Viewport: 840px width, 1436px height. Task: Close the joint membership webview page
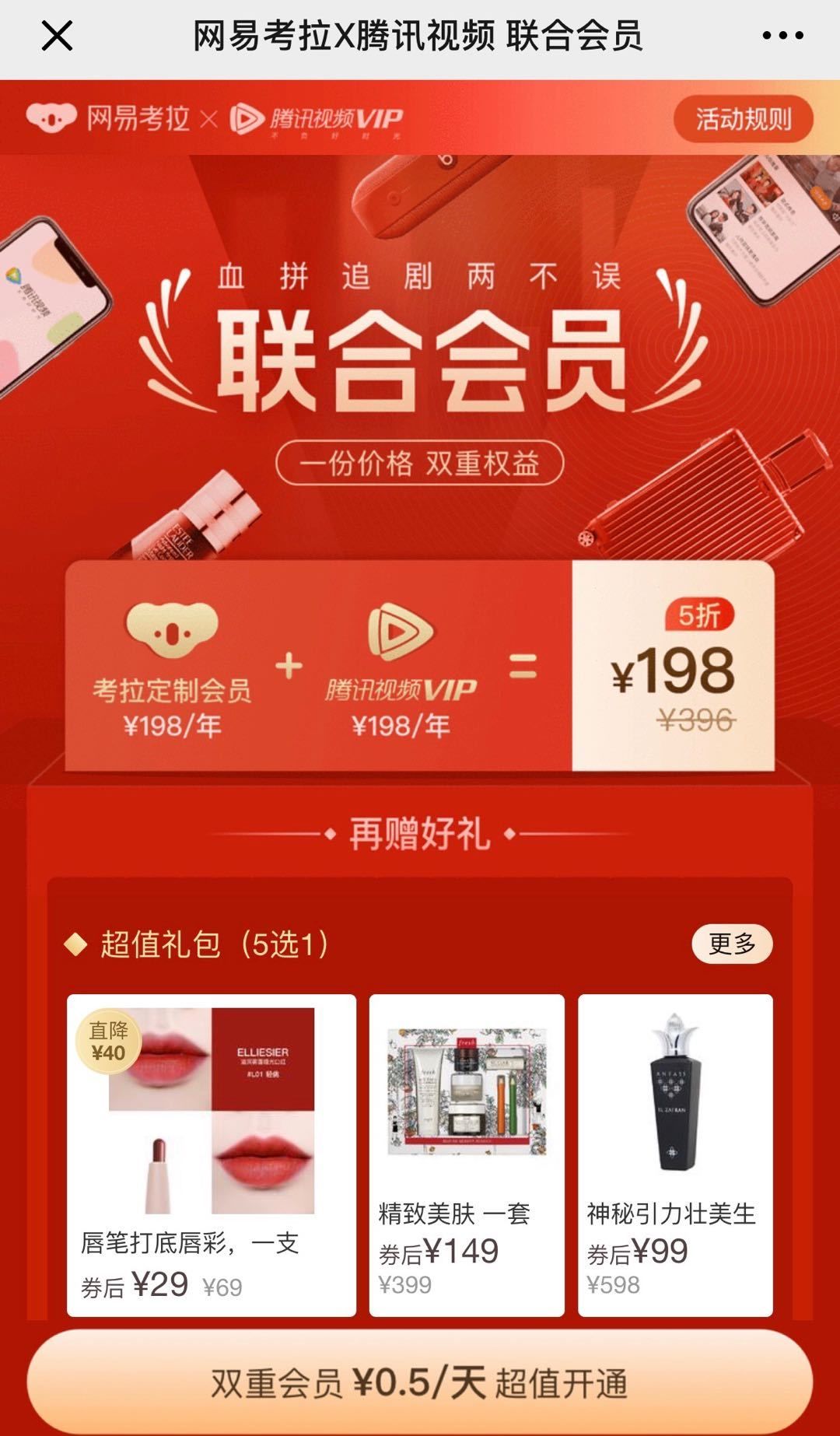pos(57,36)
